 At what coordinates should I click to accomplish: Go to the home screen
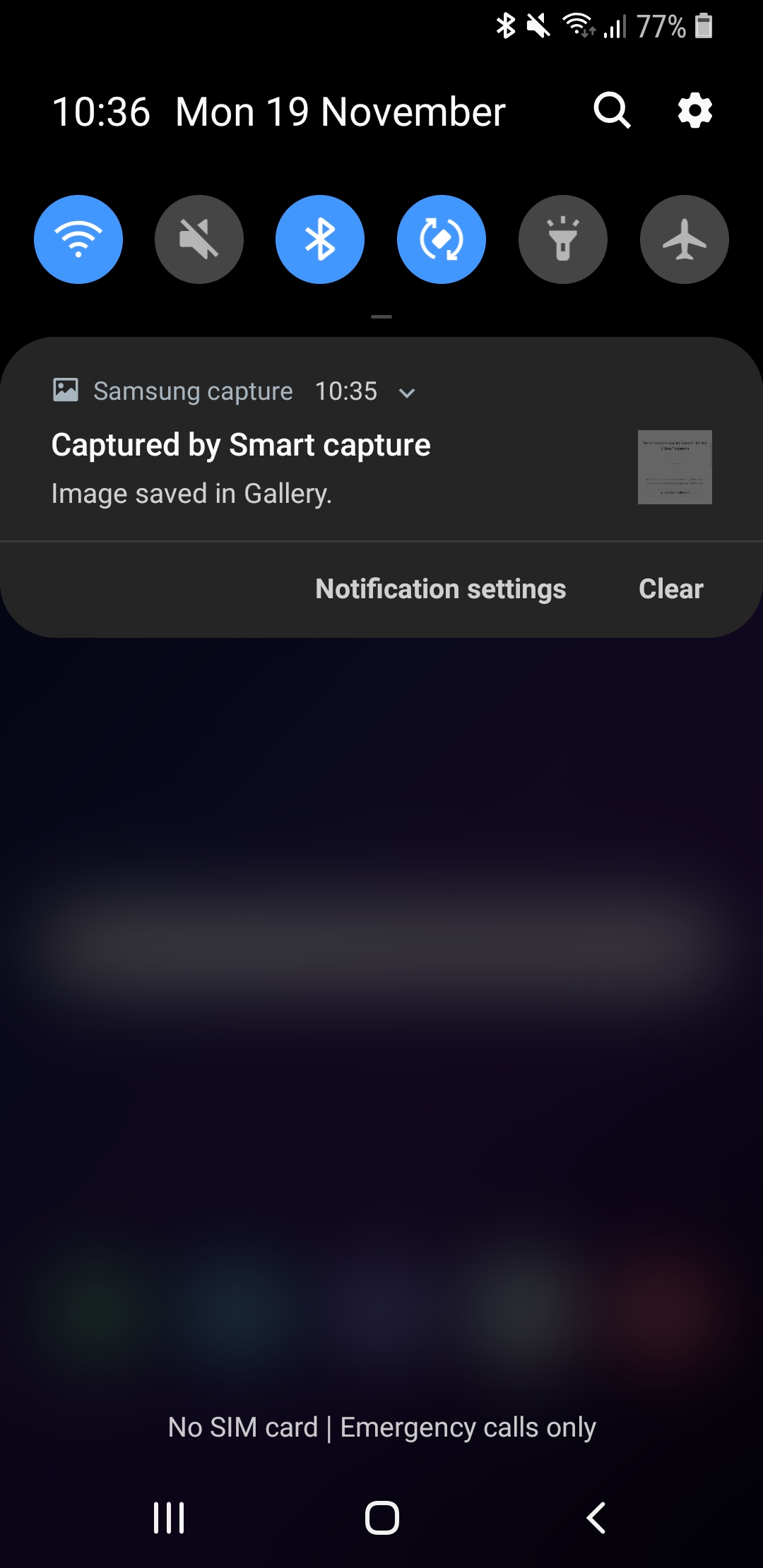[x=381, y=1517]
